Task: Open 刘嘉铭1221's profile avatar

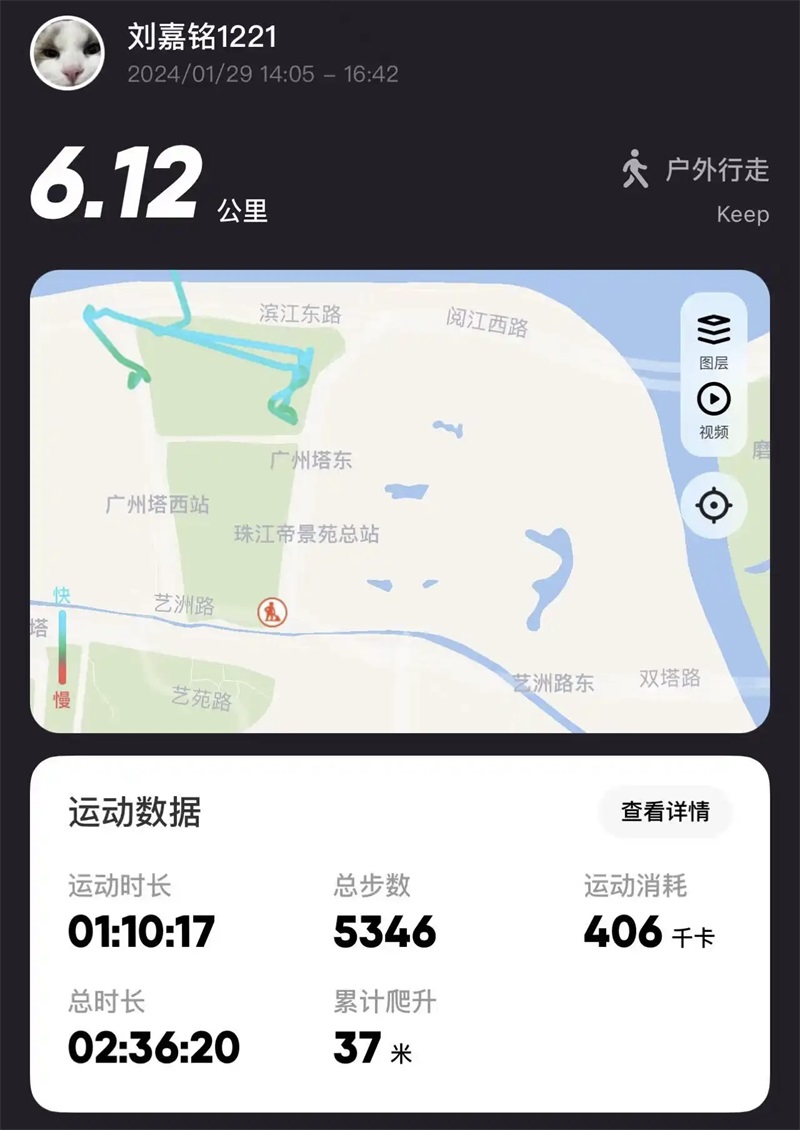Action: point(68,52)
